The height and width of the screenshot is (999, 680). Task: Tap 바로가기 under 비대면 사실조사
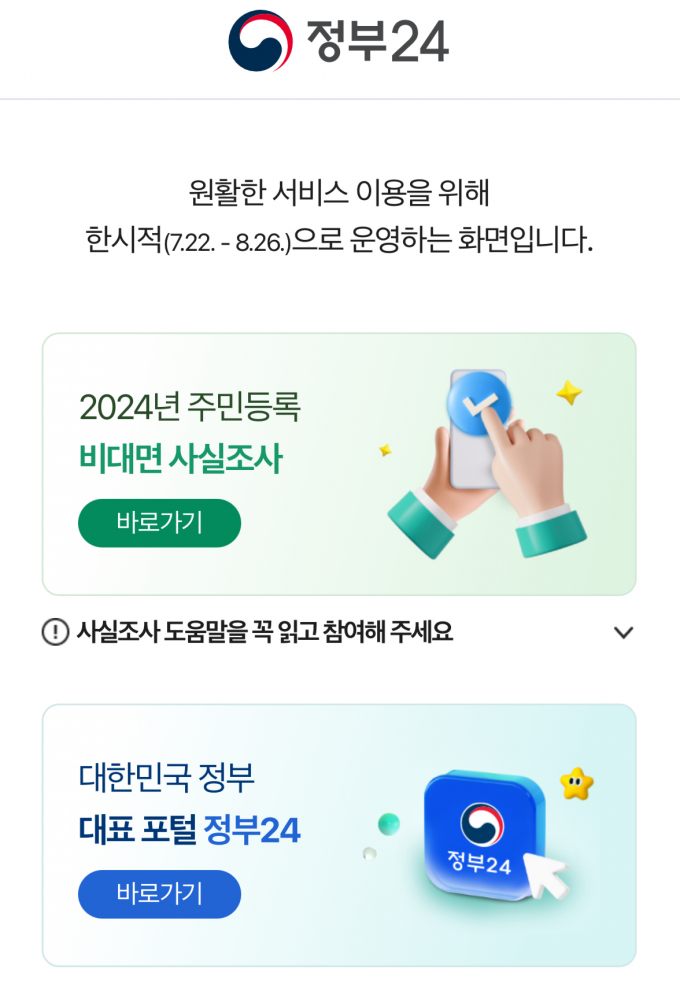[x=159, y=523]
